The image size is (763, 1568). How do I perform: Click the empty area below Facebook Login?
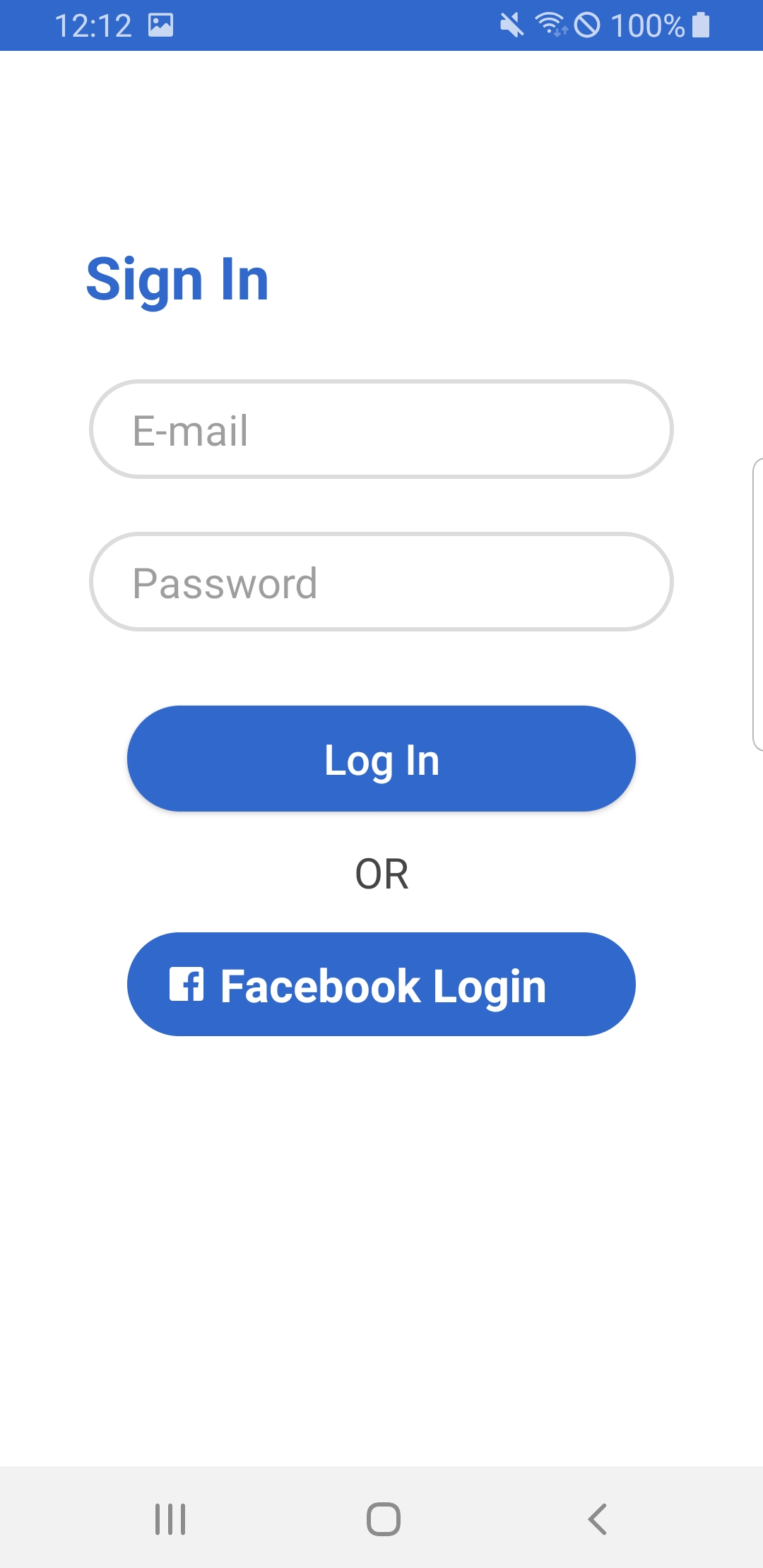coord(381,1236)
